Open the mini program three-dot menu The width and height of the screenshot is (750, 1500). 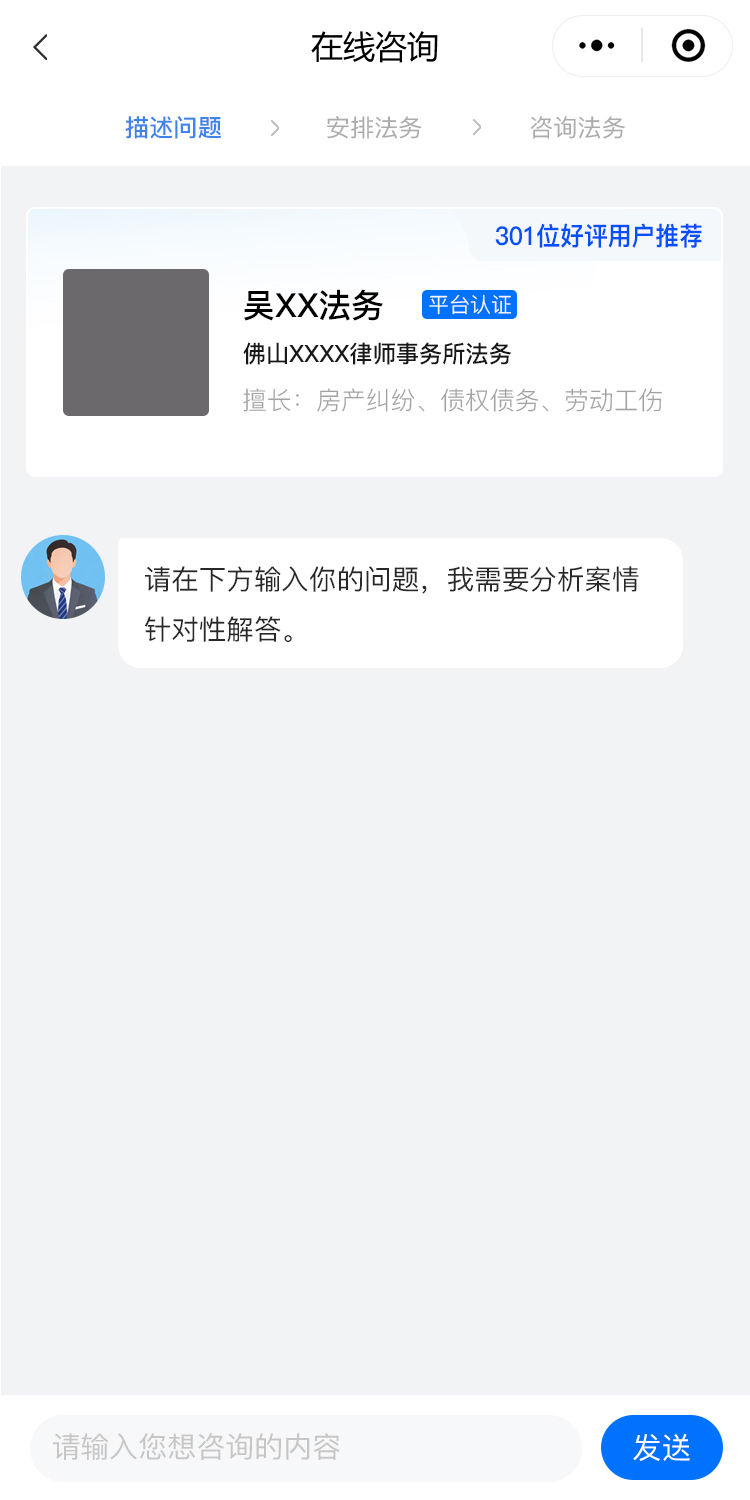(x=597, y=46)
